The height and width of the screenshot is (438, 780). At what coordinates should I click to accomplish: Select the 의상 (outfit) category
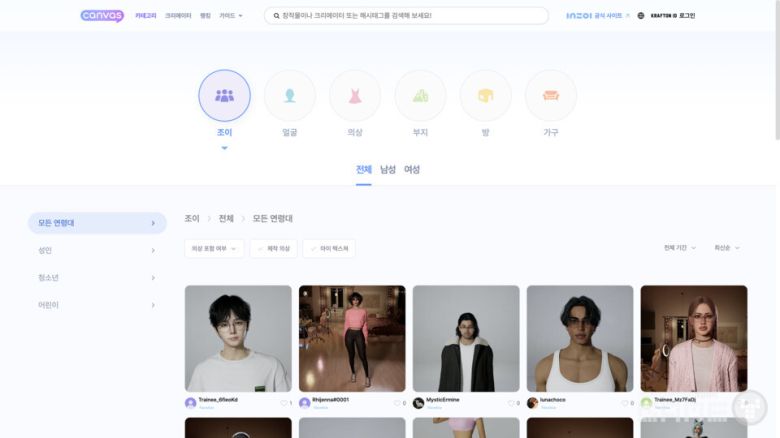[354, 96]
